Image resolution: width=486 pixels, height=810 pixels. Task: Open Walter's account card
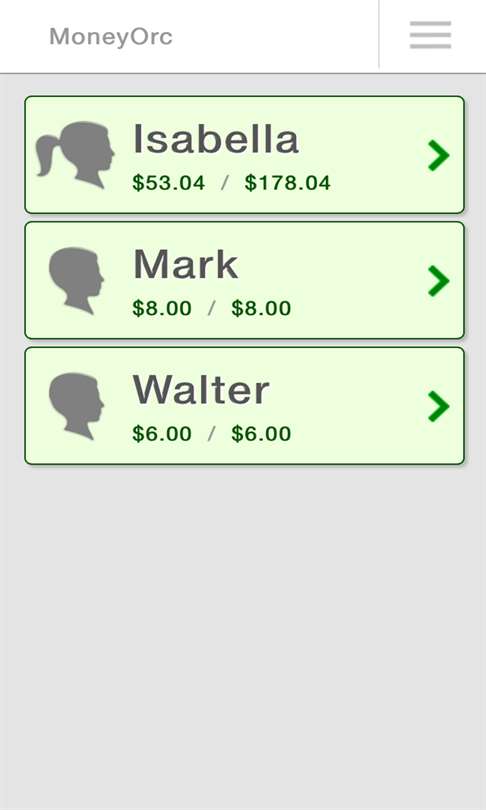(x=244, y=406)
